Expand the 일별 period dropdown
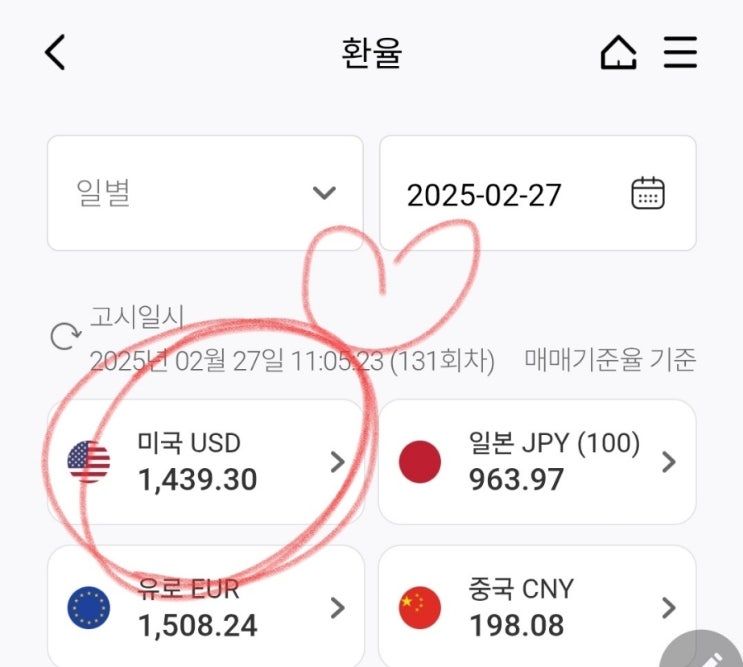 (205, 193)
